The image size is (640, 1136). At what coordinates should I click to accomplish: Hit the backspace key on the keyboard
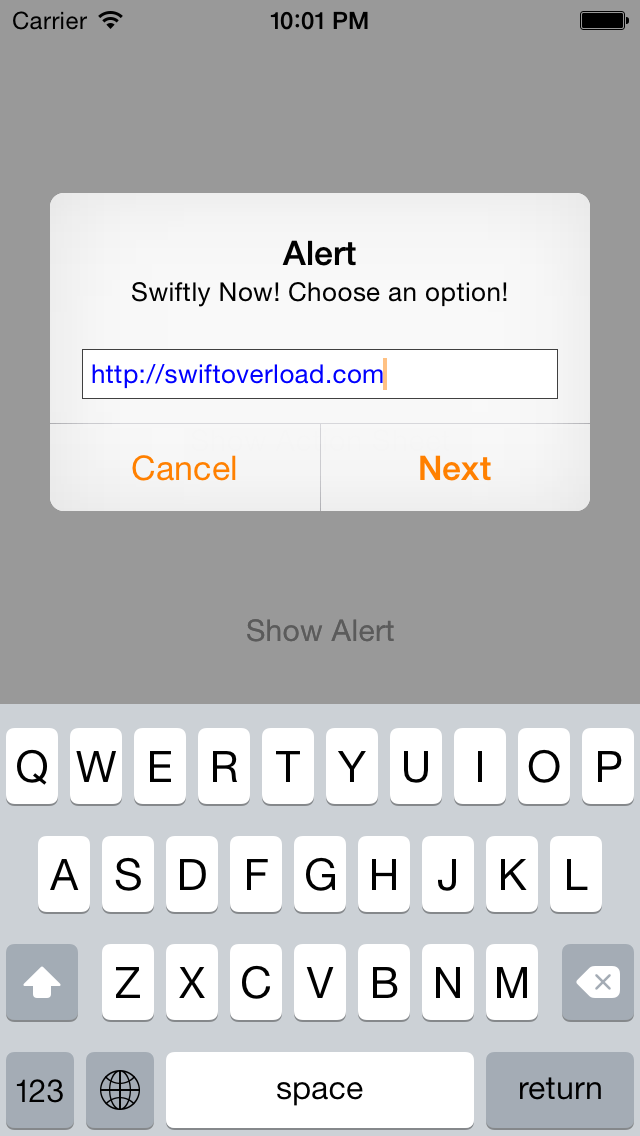click(598, 982)
